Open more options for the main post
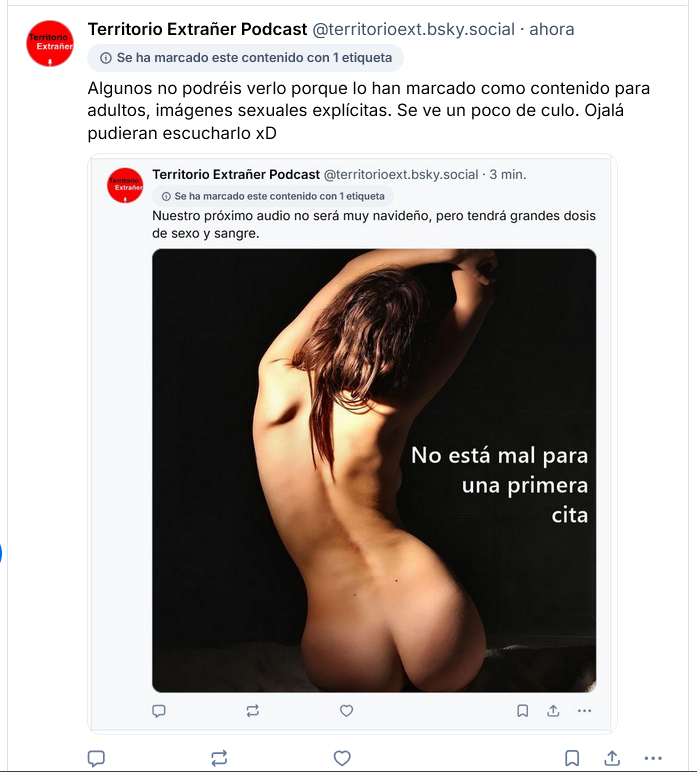 (x=653, y=758)
